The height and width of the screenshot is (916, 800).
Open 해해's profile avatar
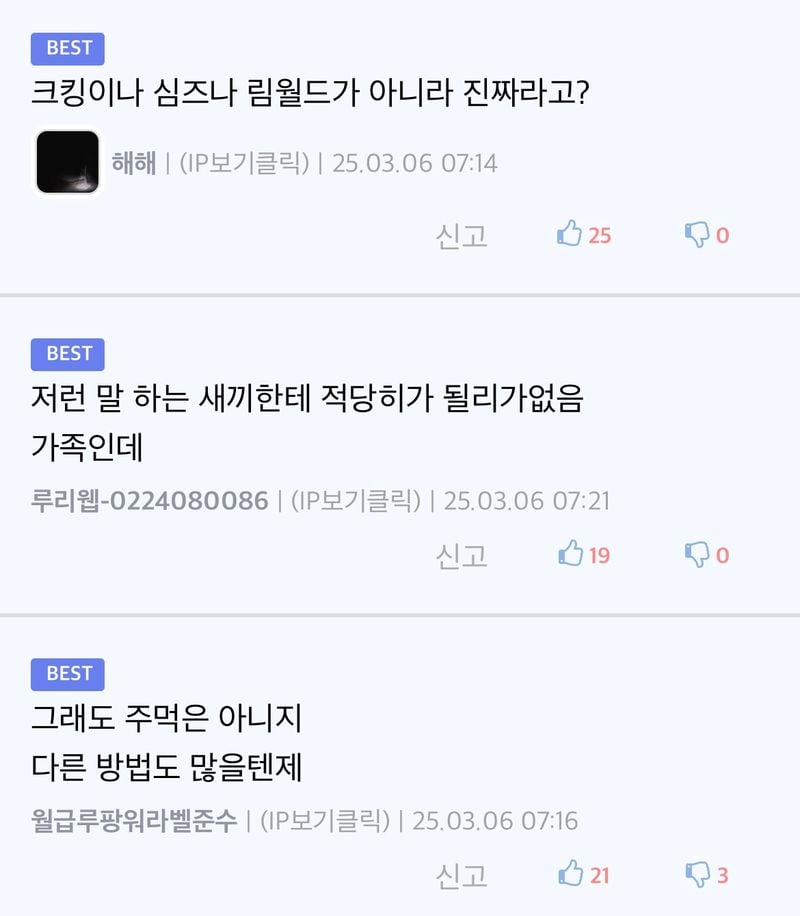pos(67,161)
